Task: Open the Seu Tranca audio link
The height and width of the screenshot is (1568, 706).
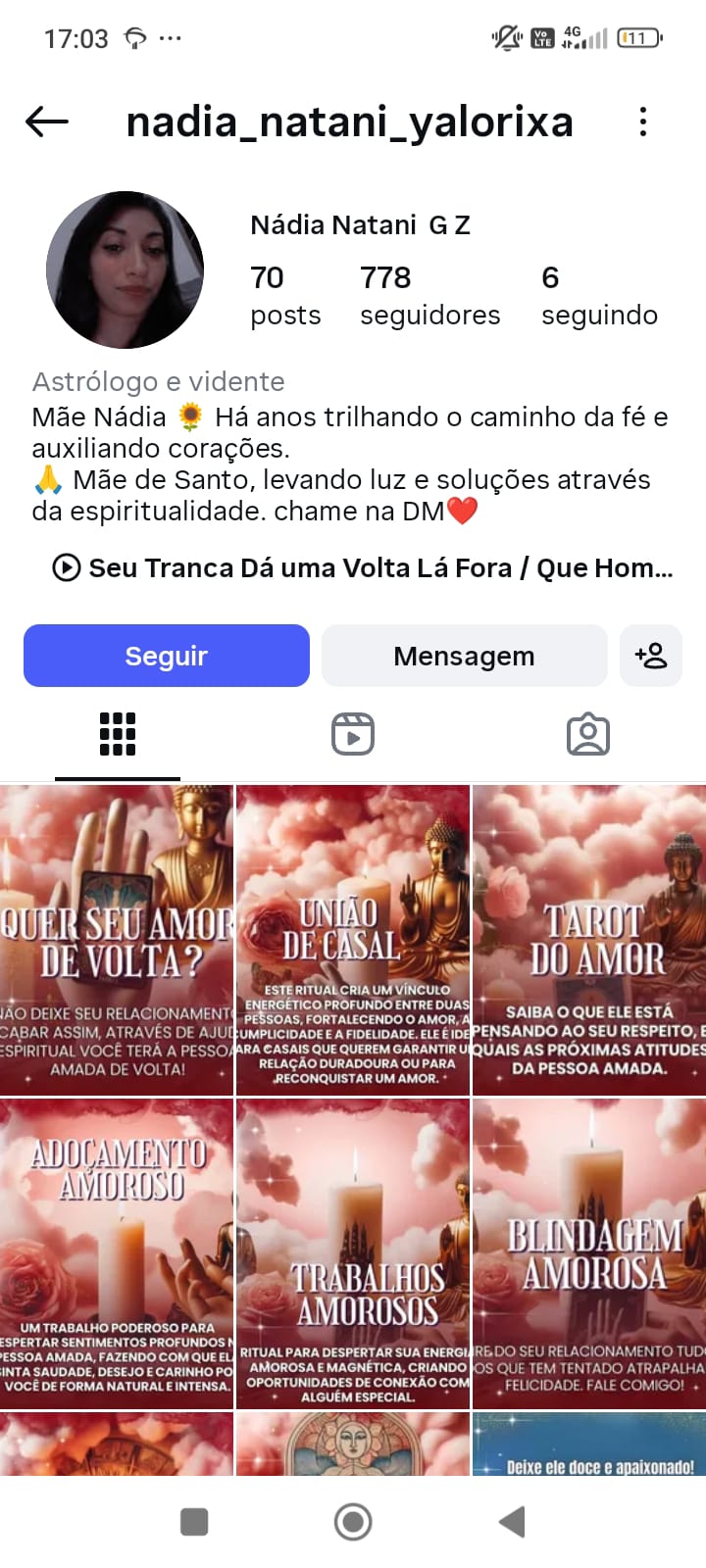Action: click(x=363, y=567)
